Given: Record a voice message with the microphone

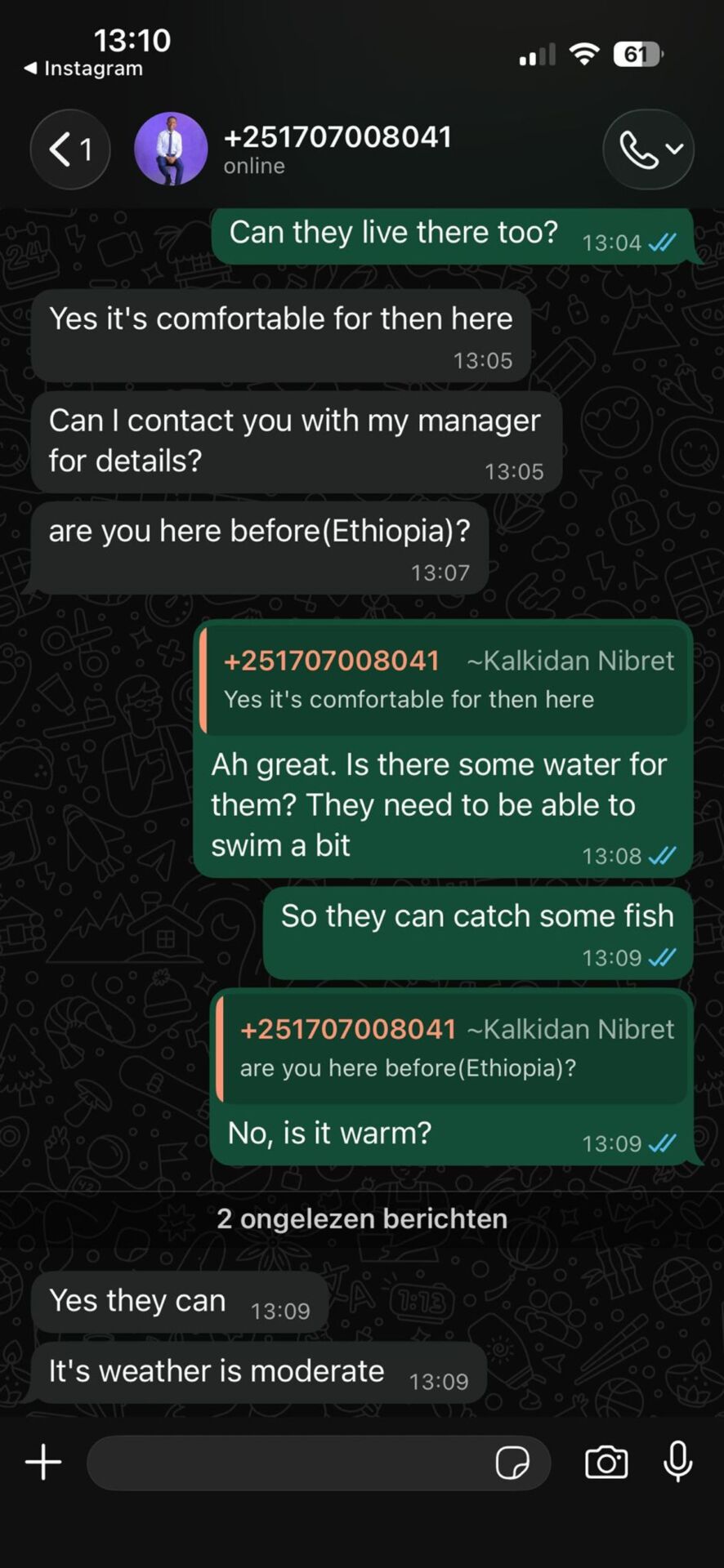Looking at the screenshot, I should [x=677, y=1462].
